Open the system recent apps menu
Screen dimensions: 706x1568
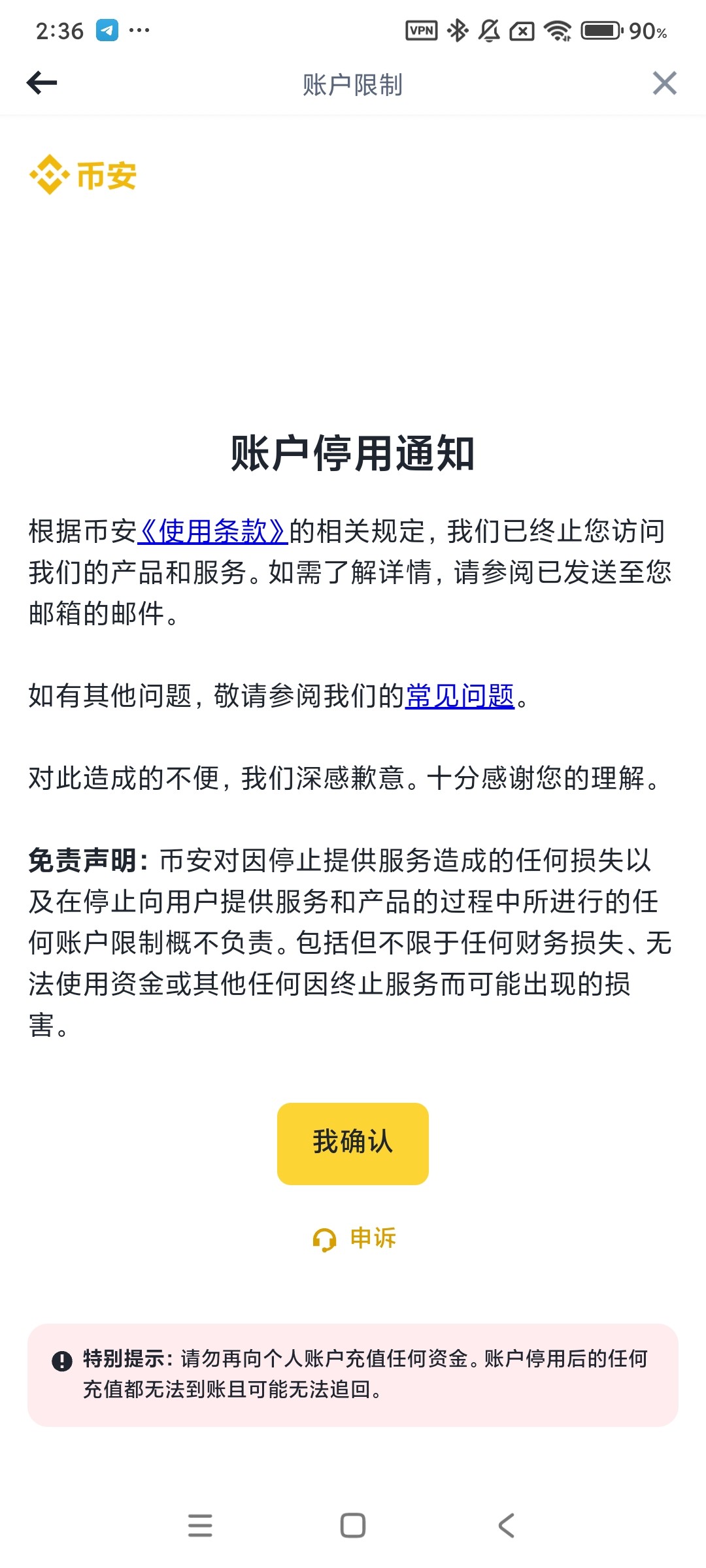[x=200, y=1526]
